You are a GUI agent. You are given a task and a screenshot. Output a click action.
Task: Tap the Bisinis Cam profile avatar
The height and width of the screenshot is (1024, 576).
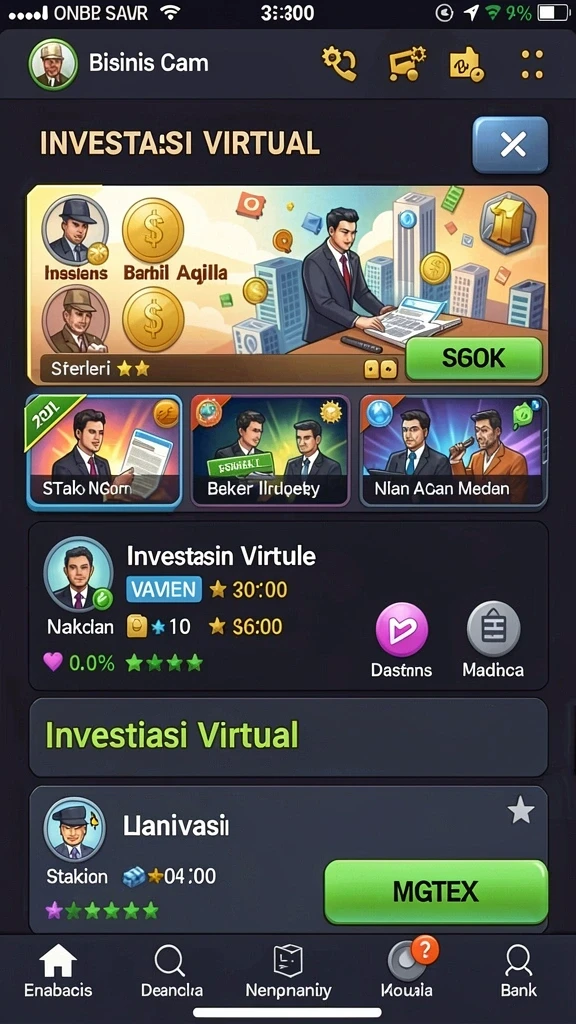click(x=53, y=64)
